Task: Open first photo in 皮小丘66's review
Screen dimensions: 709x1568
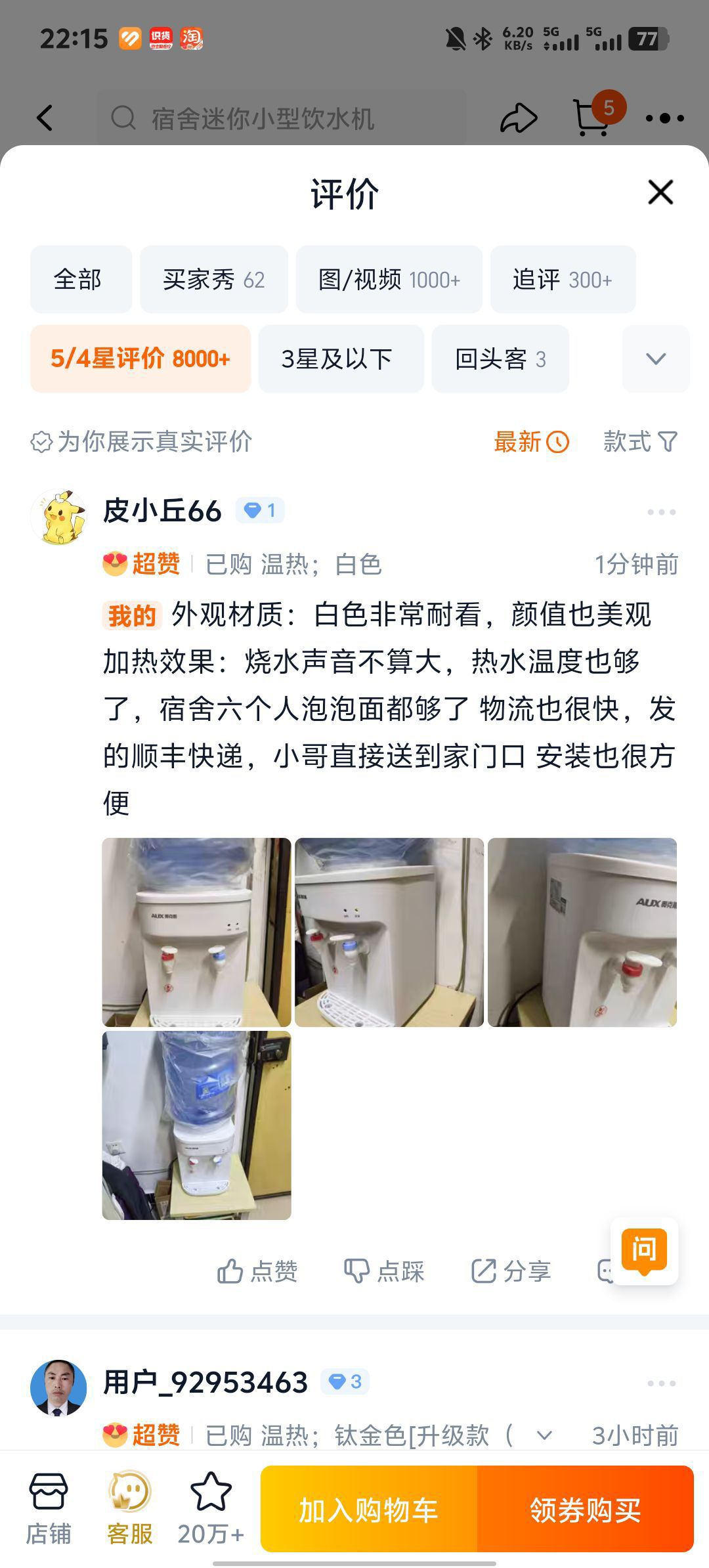Action: [x=196, y=932]
